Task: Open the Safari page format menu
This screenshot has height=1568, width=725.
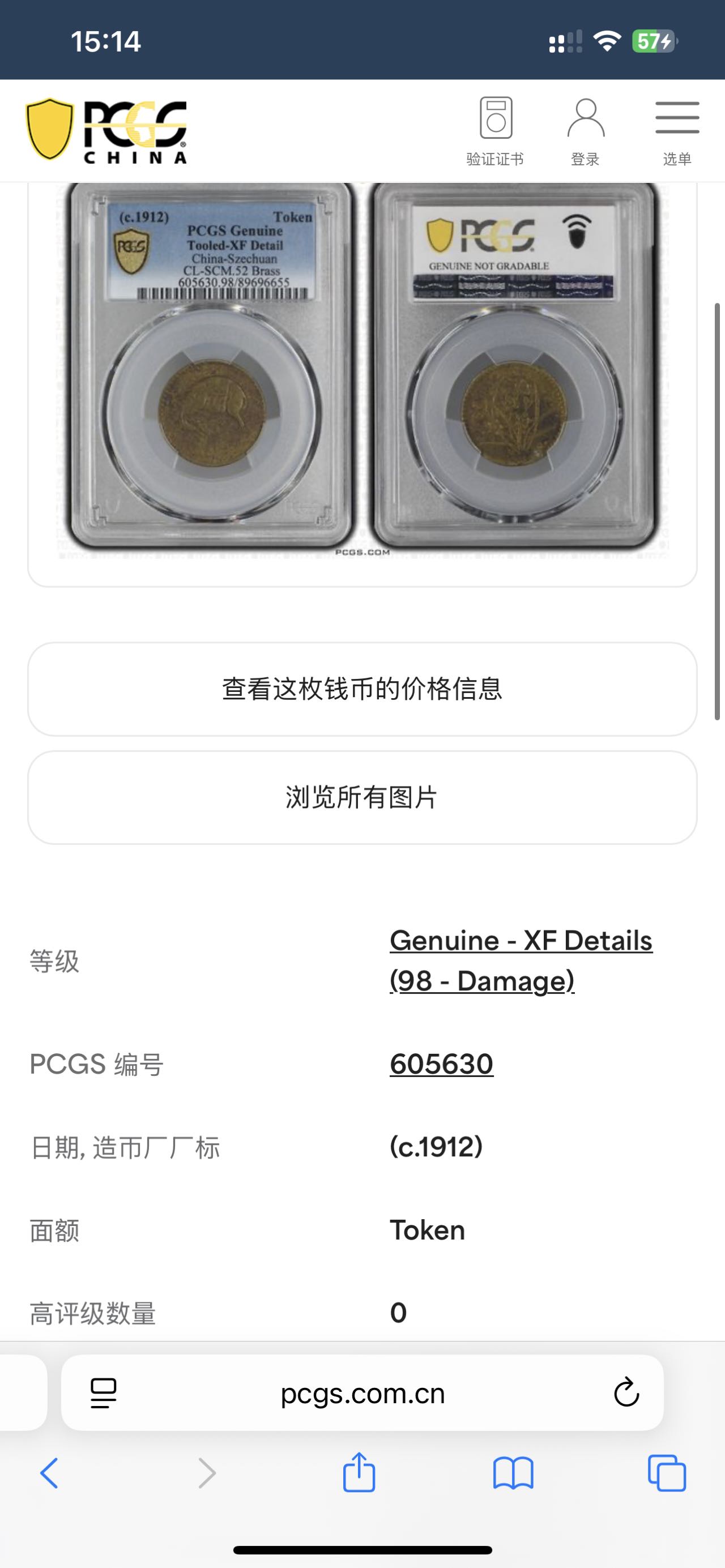Action: 104,1392
